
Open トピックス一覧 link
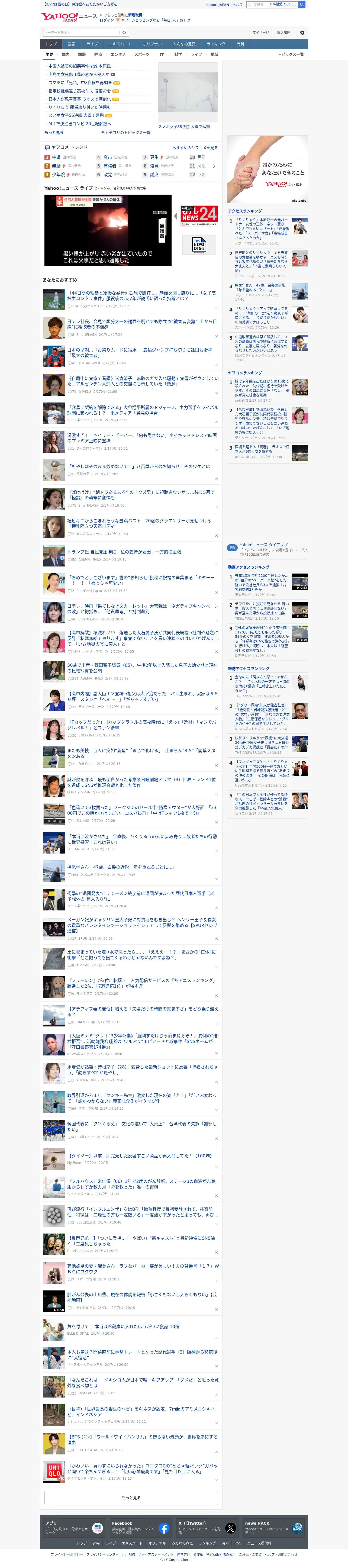click(291, 55)
